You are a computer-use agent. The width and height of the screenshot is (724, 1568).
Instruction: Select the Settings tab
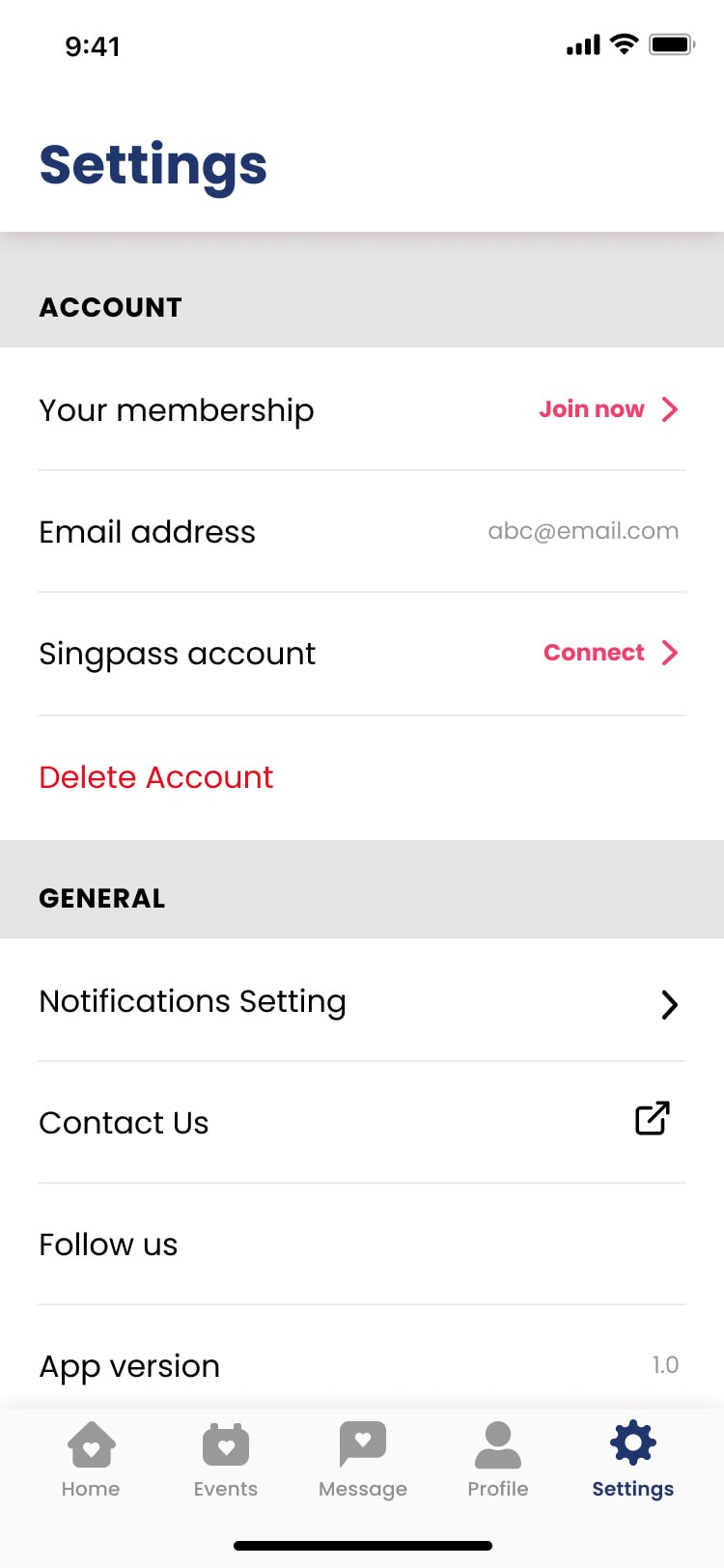coord(633,1460)
